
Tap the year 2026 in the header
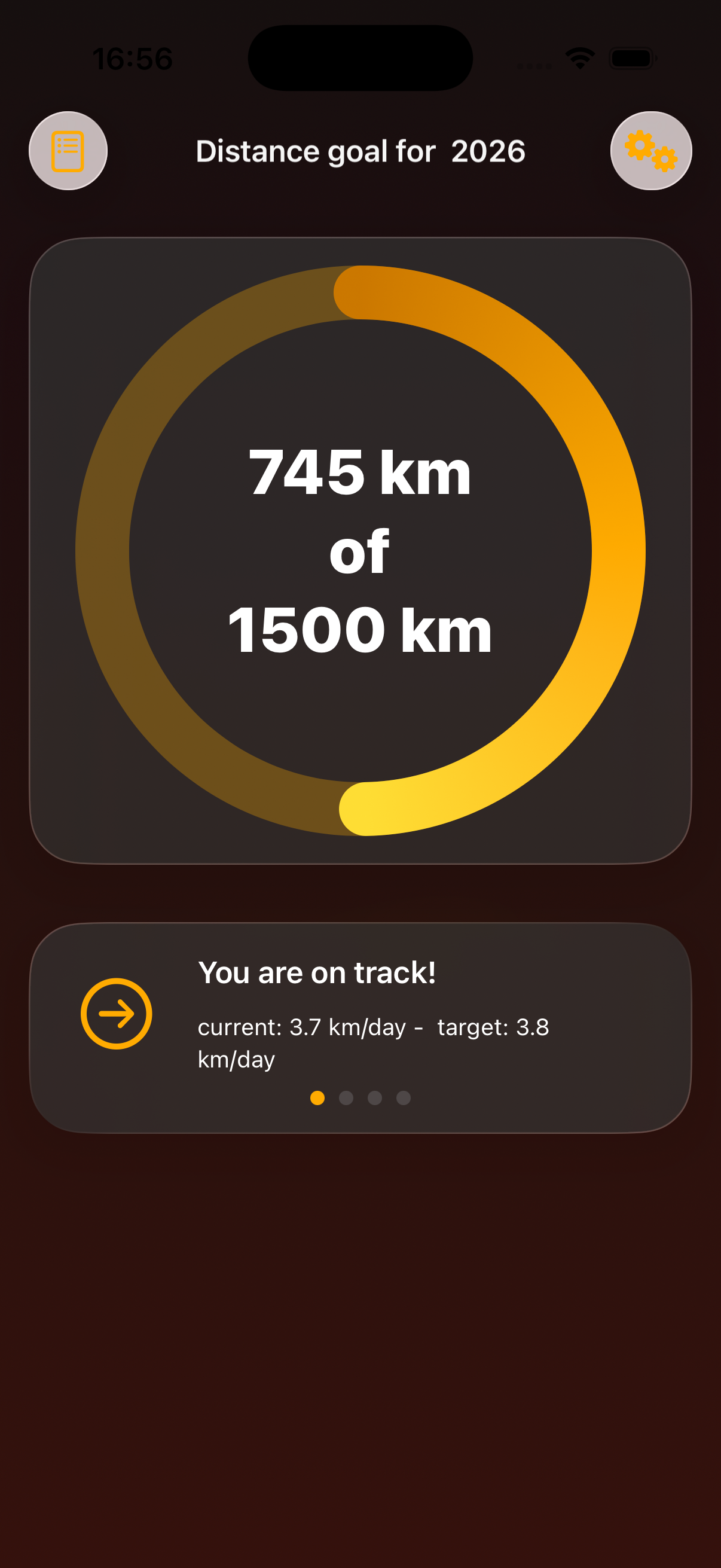point(489,151)
